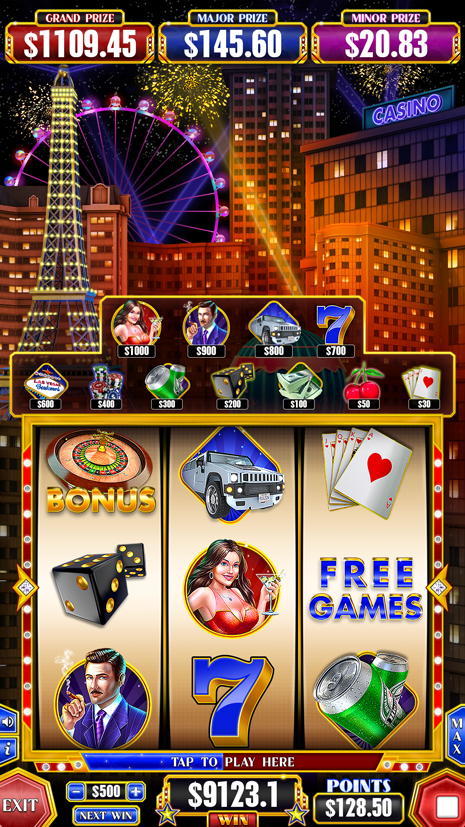Increase the $500 bet with plus

[135, 791]
